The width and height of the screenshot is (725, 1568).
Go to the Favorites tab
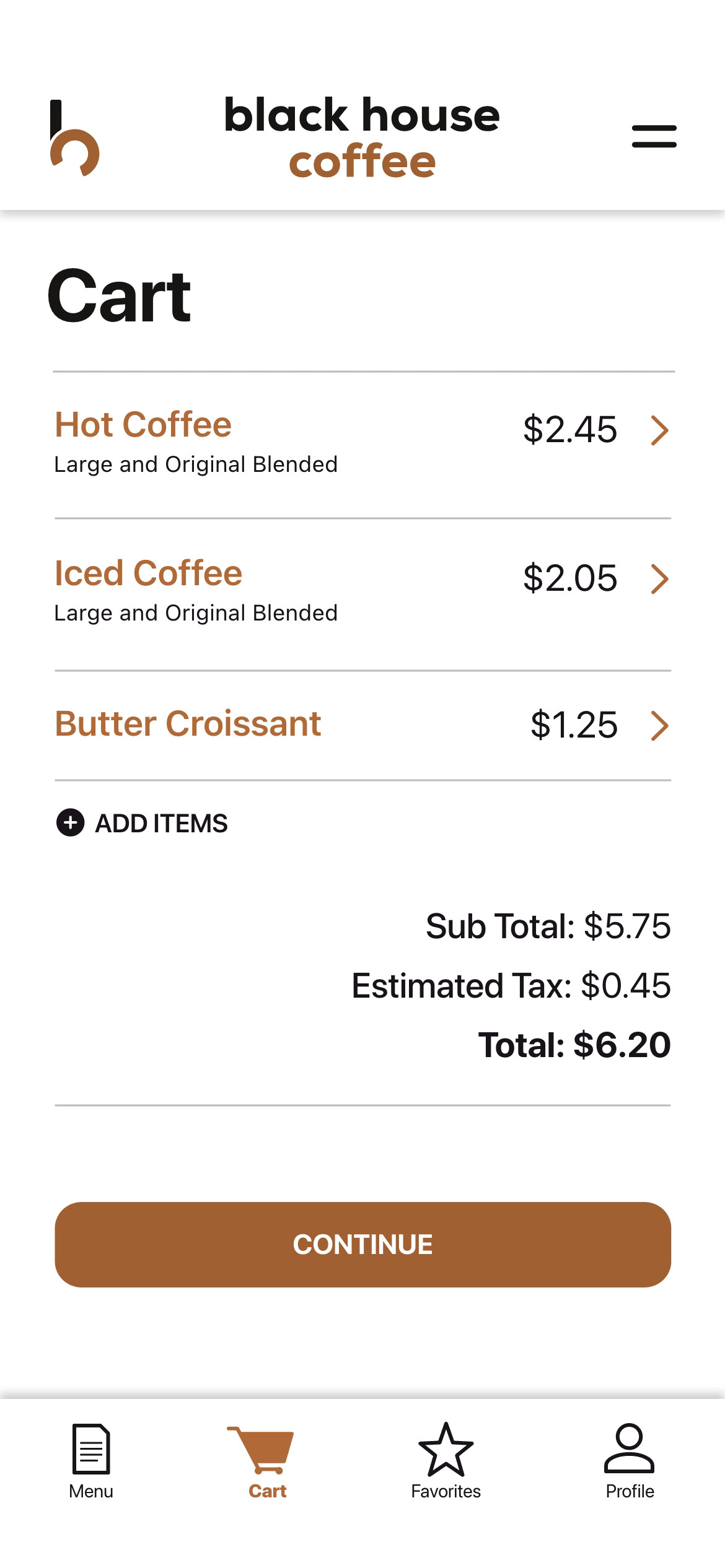coord(446,1461)
